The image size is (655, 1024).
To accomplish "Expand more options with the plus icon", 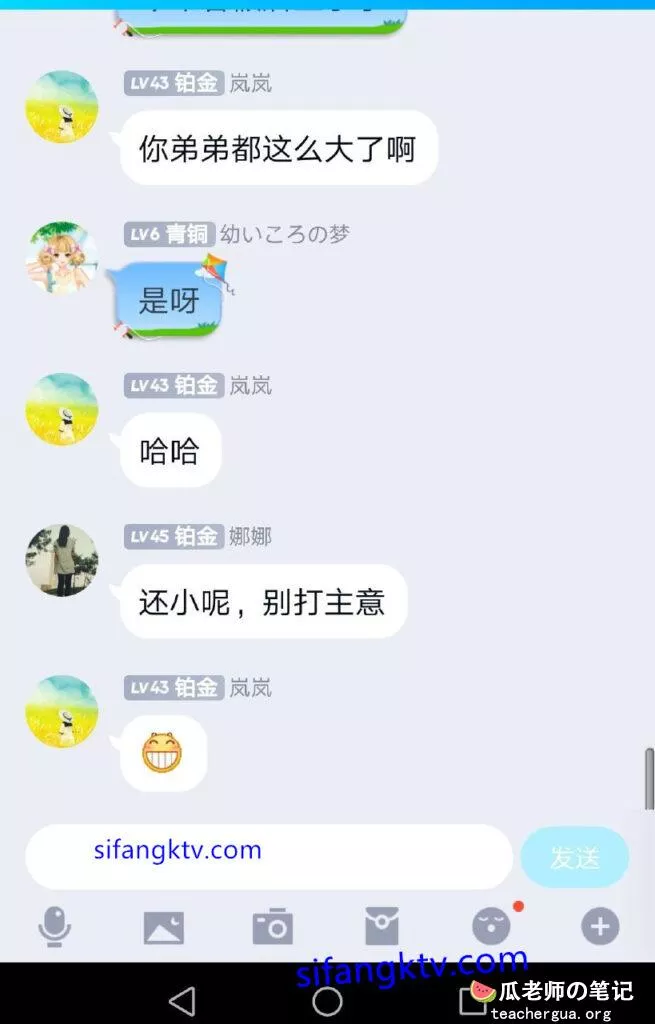I will (600, 927).
